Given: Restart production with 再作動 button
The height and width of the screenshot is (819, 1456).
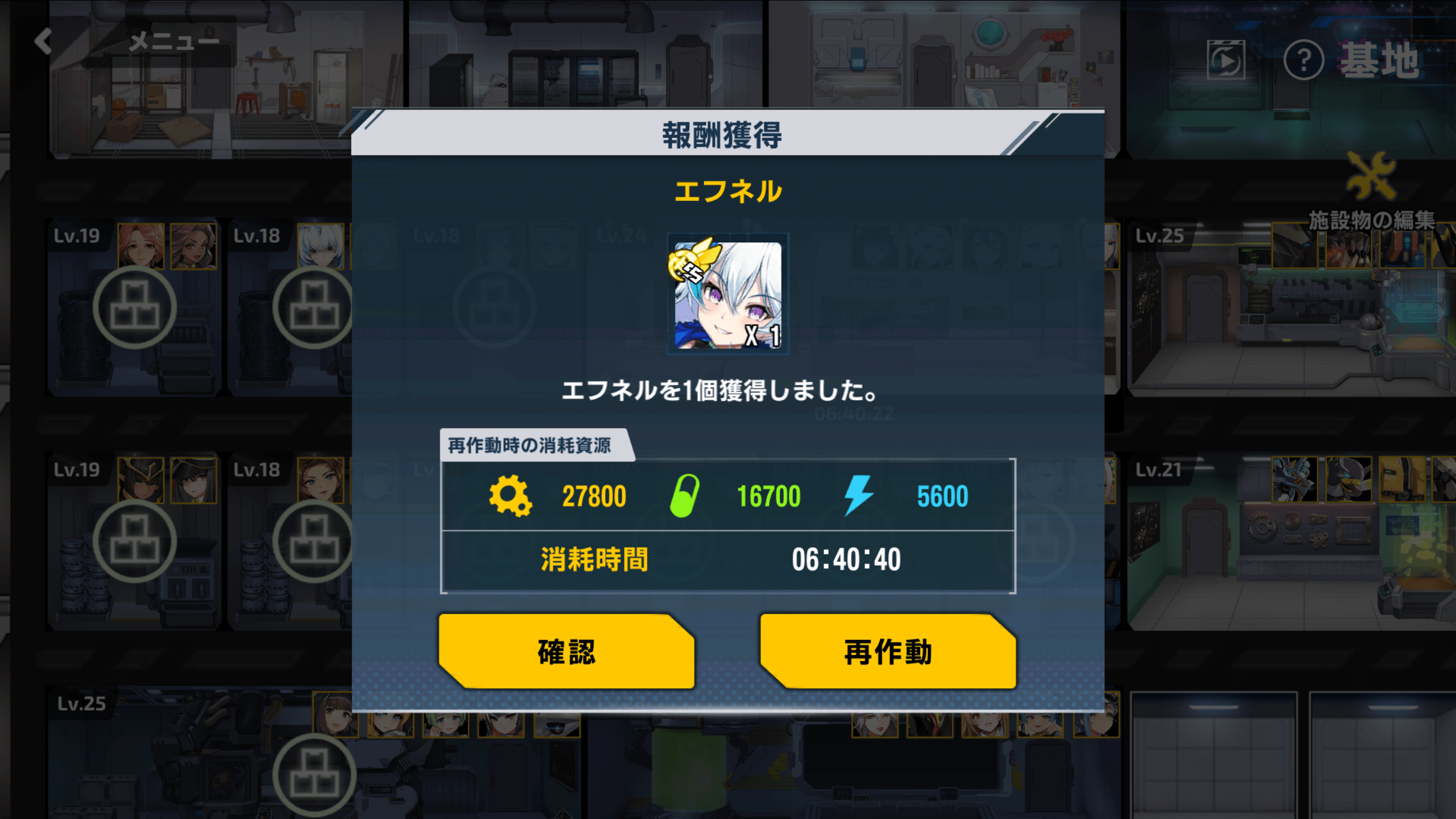Looking at the screenshot, I should pos(888,651).
